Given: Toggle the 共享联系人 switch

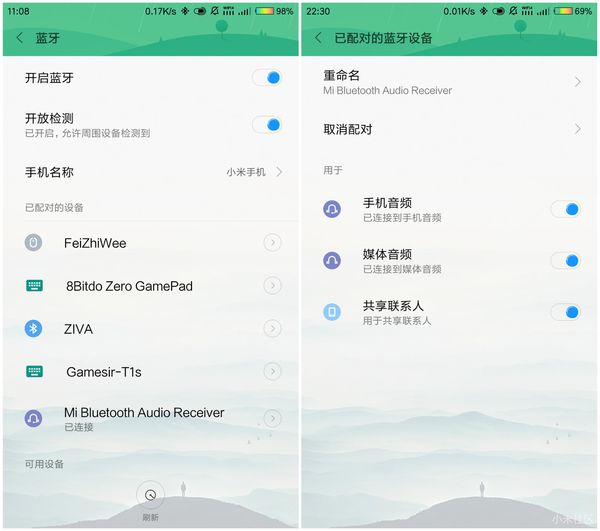Looking at the screenshot, I should tap(565, 312).
